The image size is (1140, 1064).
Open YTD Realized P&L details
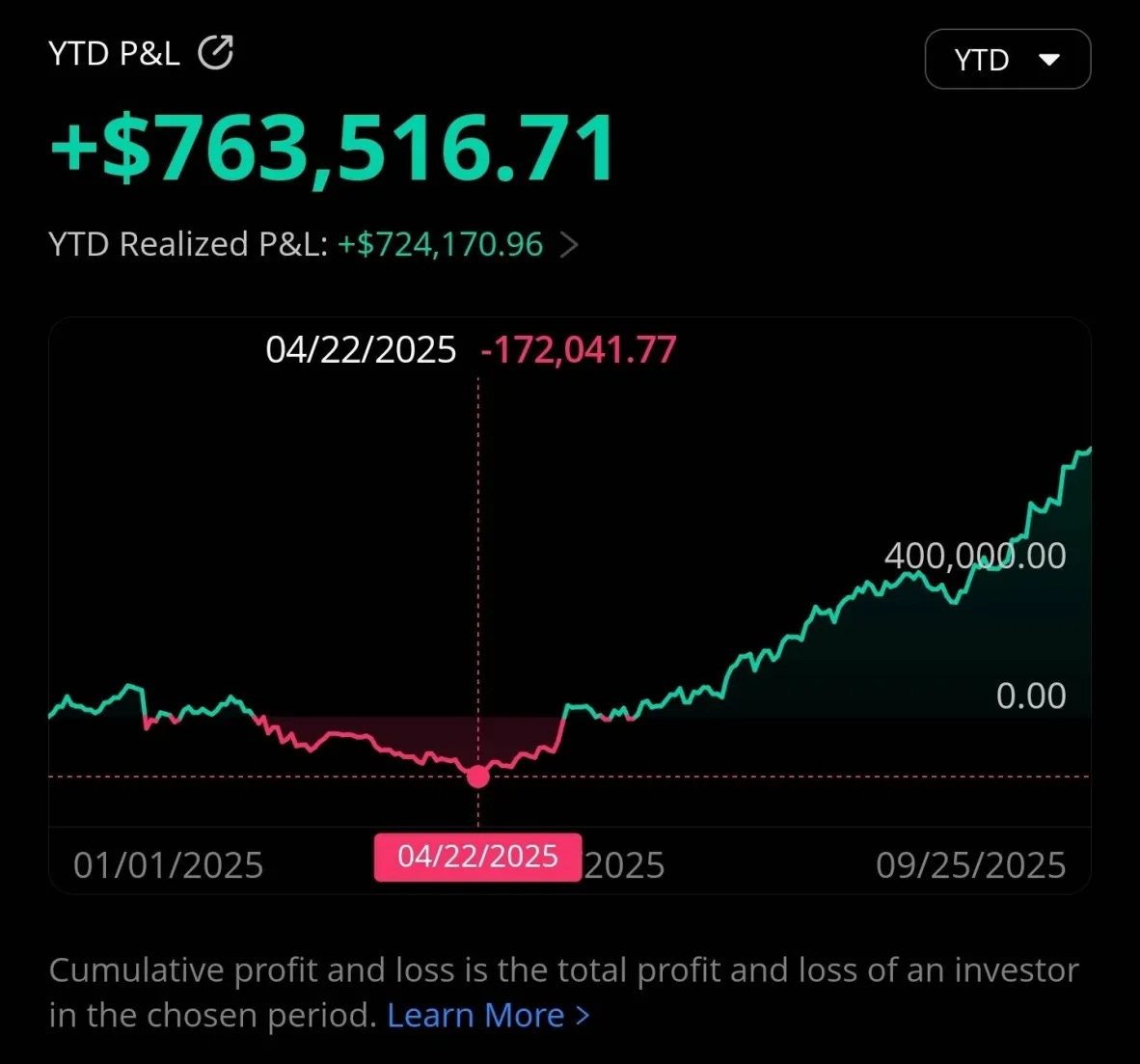click(569, 245)
